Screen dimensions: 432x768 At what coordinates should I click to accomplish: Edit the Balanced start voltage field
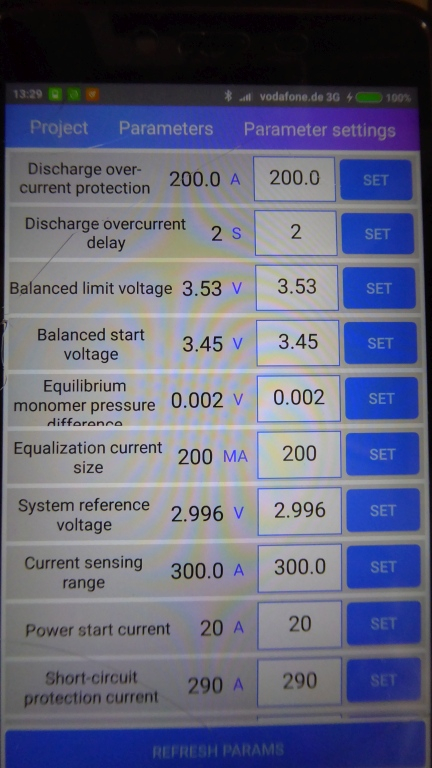[x=298, y=342]
